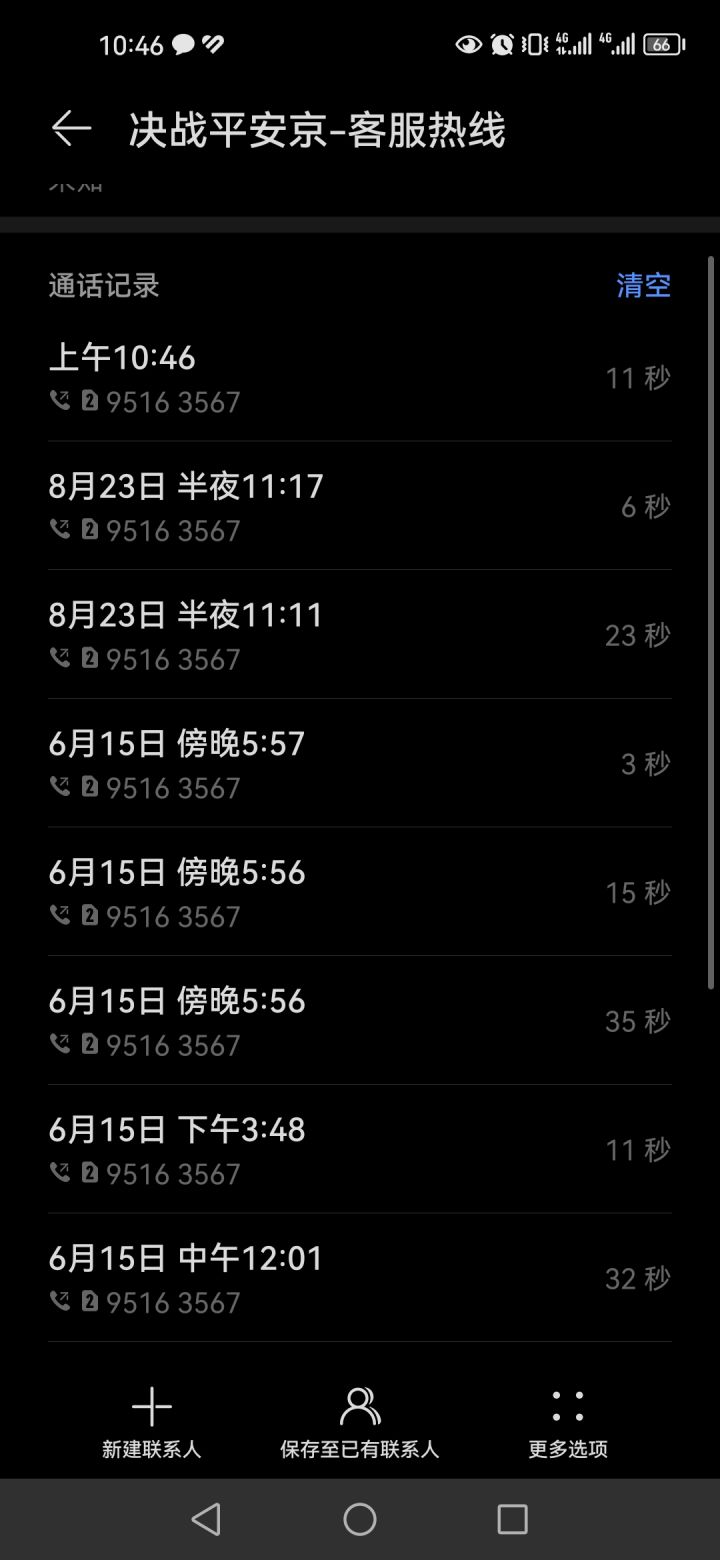Image resolution: width=720 pixels, height=1560 pixels.
Task: Go to the system home screen
Action: point(360,1519)
